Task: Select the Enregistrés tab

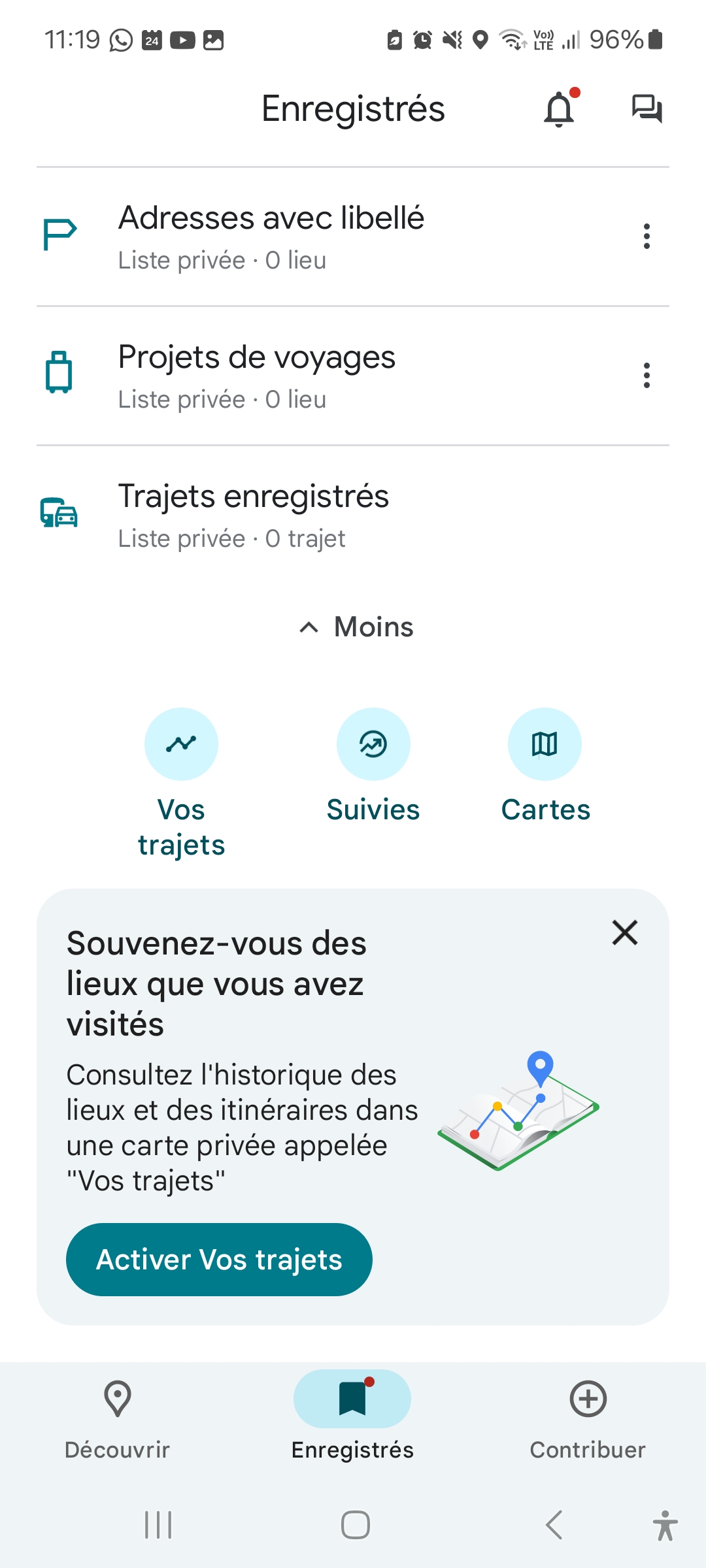Action: click(x=352, y=1418)
